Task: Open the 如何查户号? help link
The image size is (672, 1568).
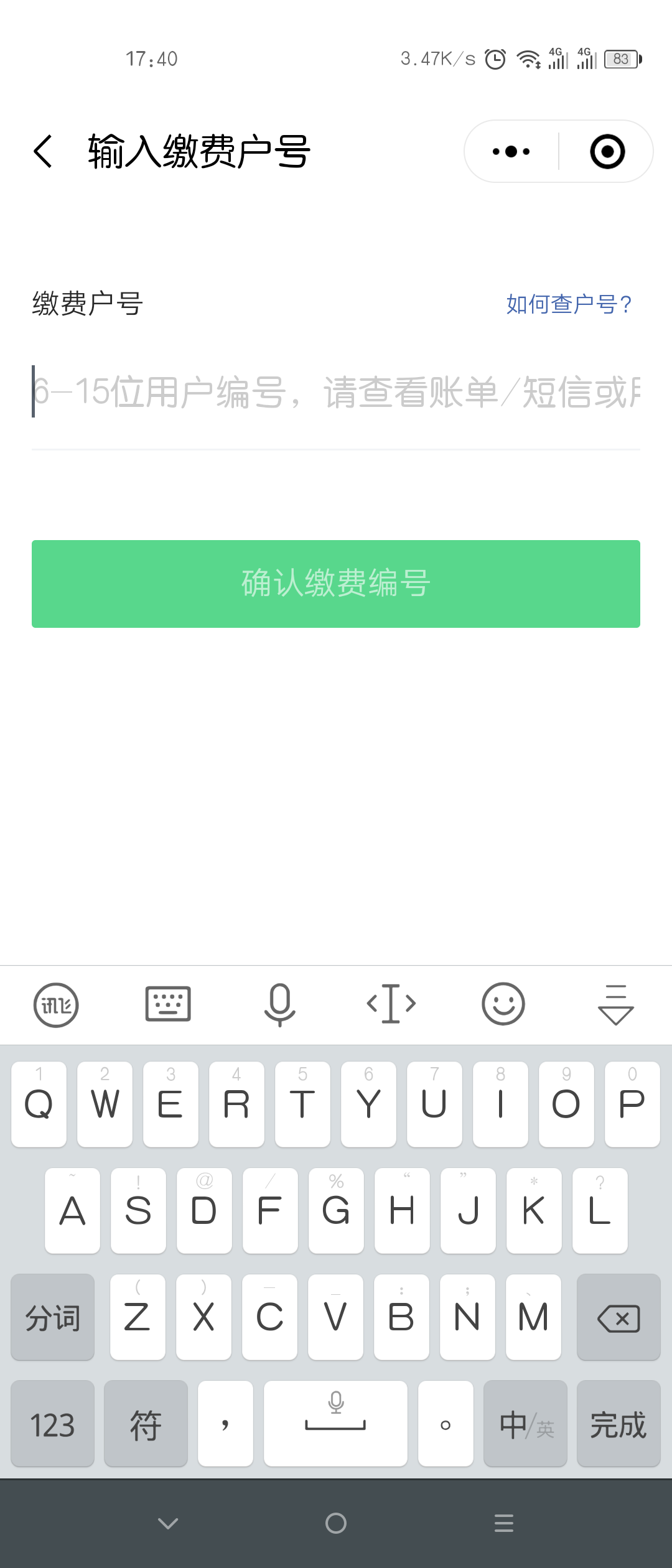Action: click(569, 304)
